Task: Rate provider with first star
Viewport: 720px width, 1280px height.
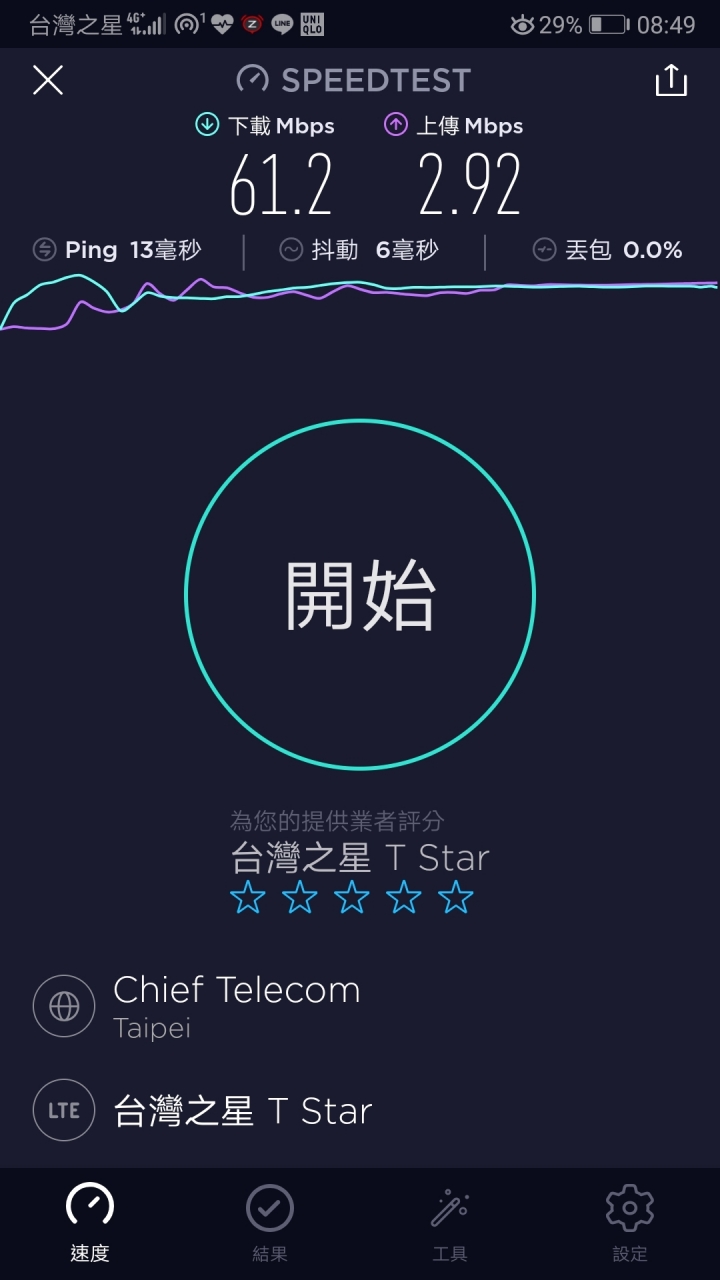Action: pos(247,898)
